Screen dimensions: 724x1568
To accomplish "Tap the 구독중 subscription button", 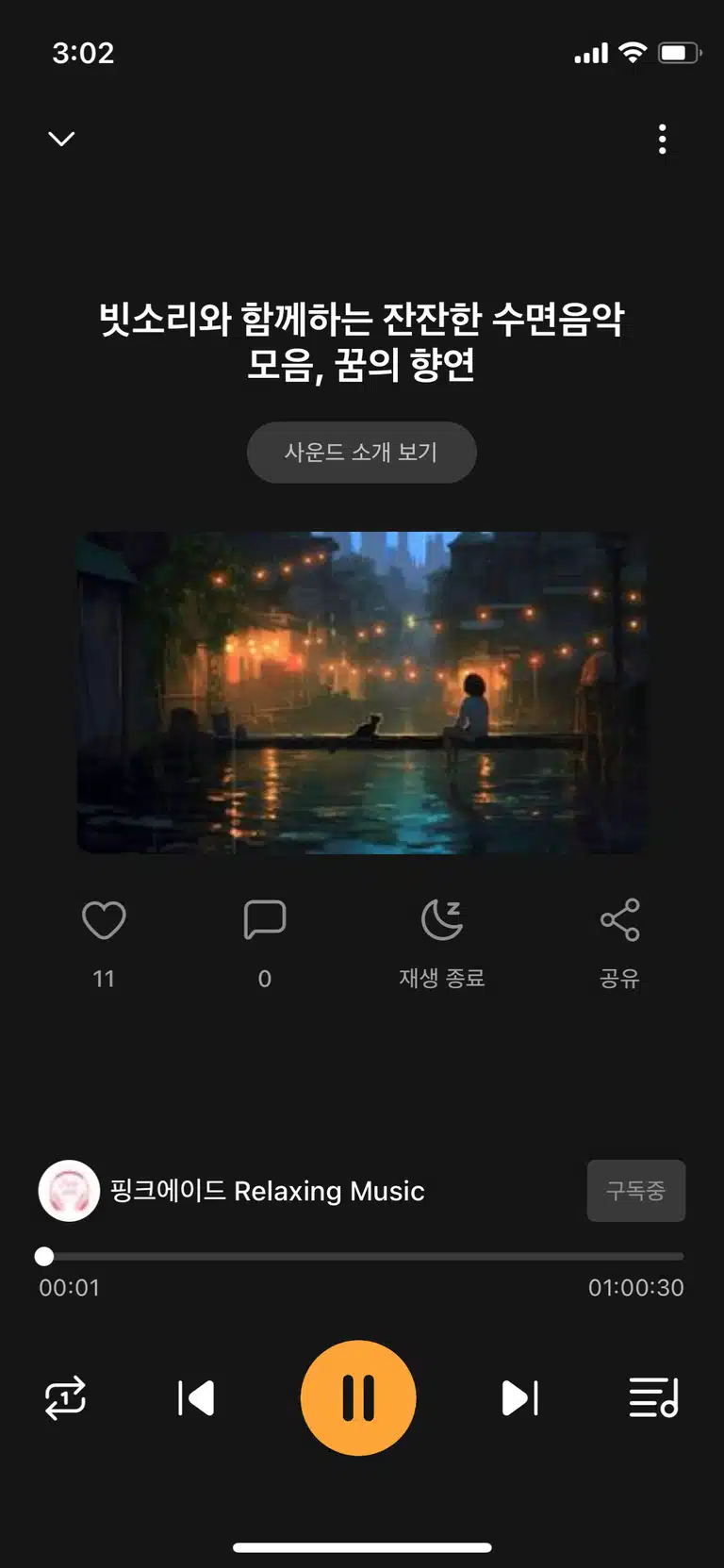I will click(x=636, y=1191).
